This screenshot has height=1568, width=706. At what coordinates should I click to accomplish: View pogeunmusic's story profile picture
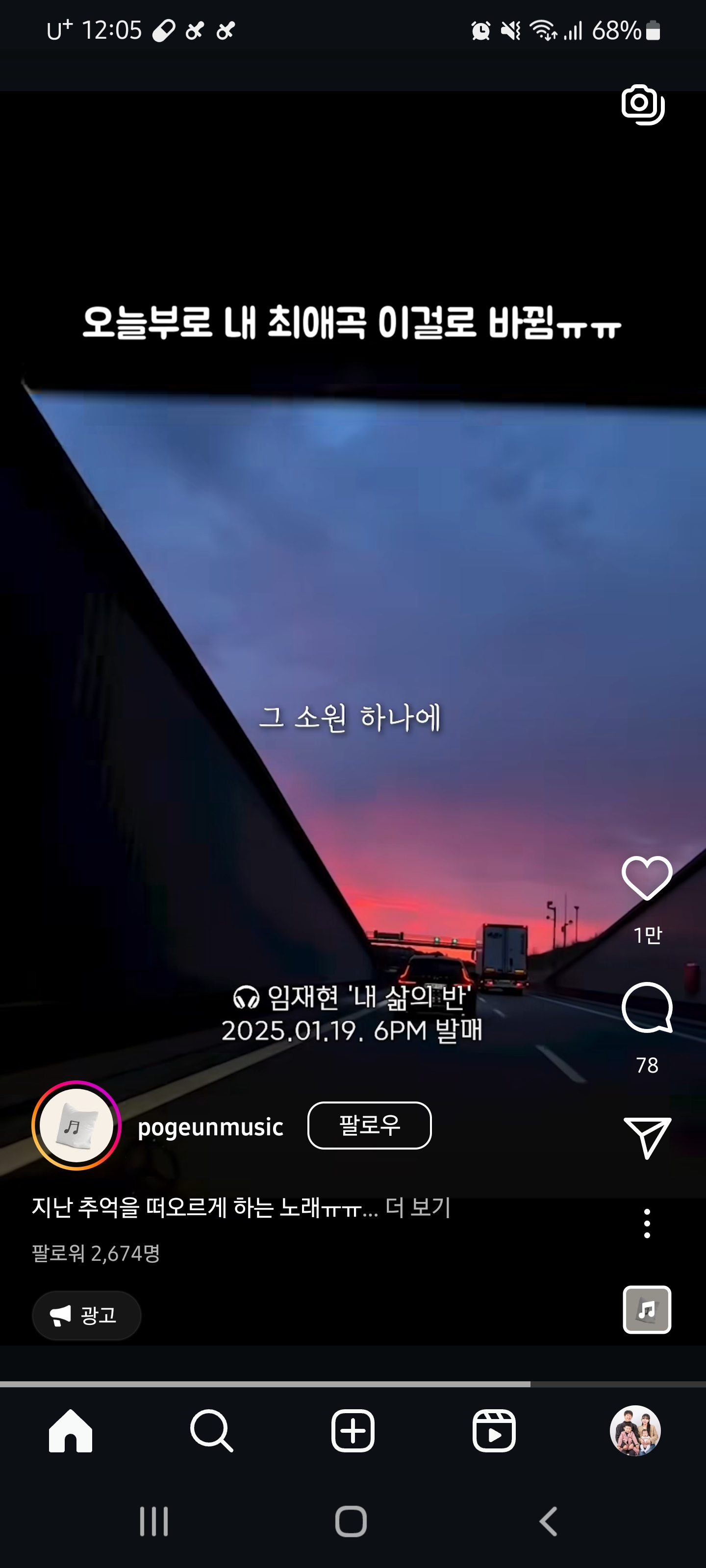tap(76, 1126)
